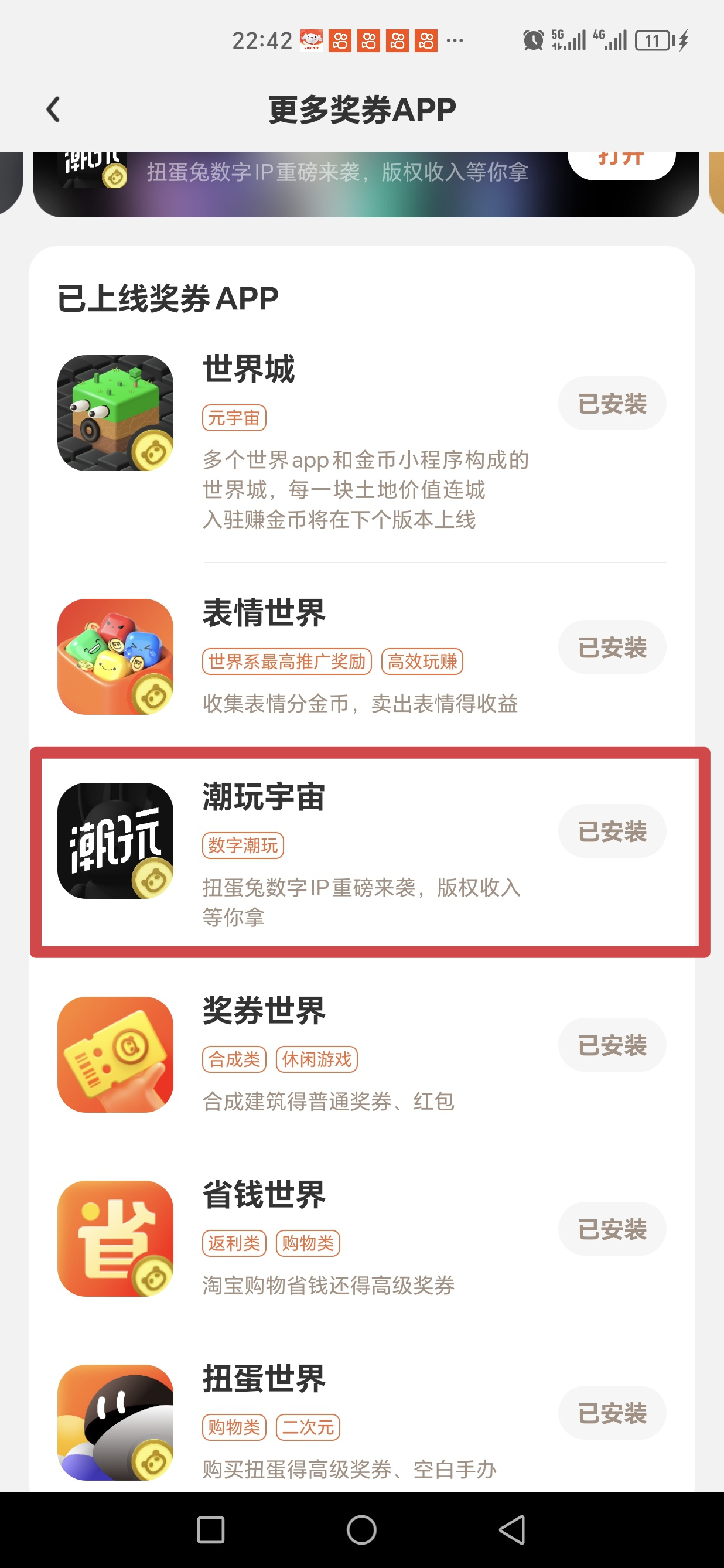Tap 已安装 button for 省钱世界
Image resolution: width=724 pixels, height=1568 pixels.
[x=612, y=1228]
